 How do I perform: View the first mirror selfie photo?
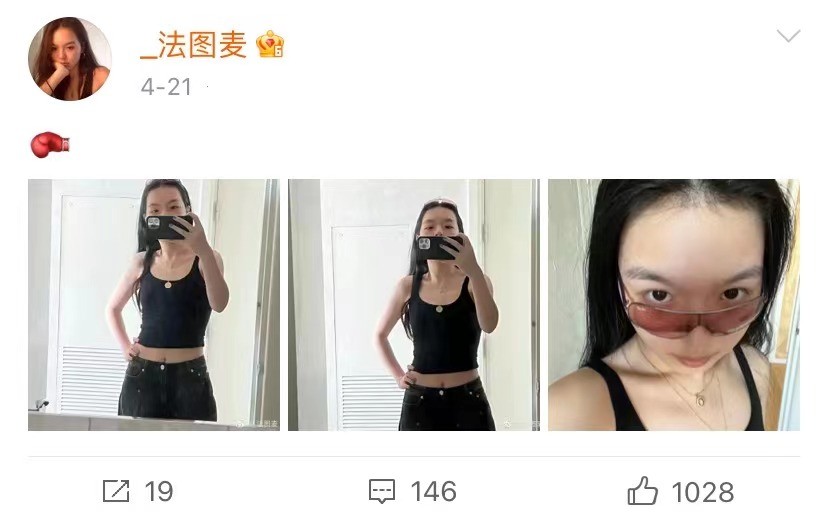154,305
